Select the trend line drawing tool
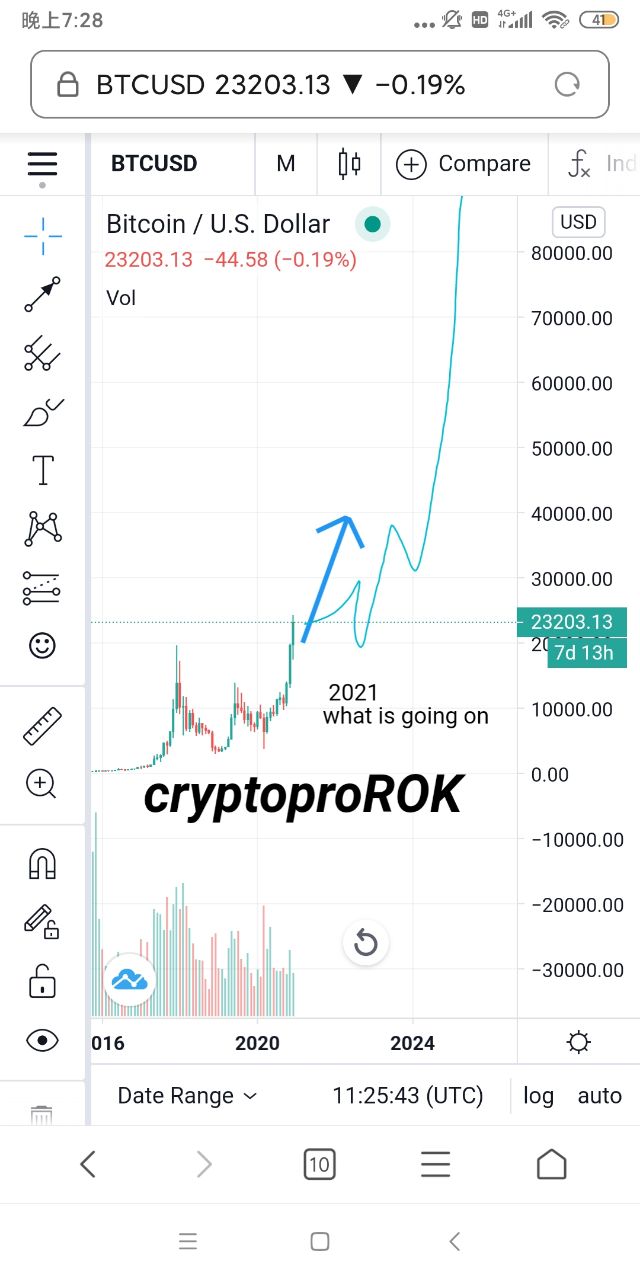The width and height of the screenshot is (640, 1280). (43, 295)
